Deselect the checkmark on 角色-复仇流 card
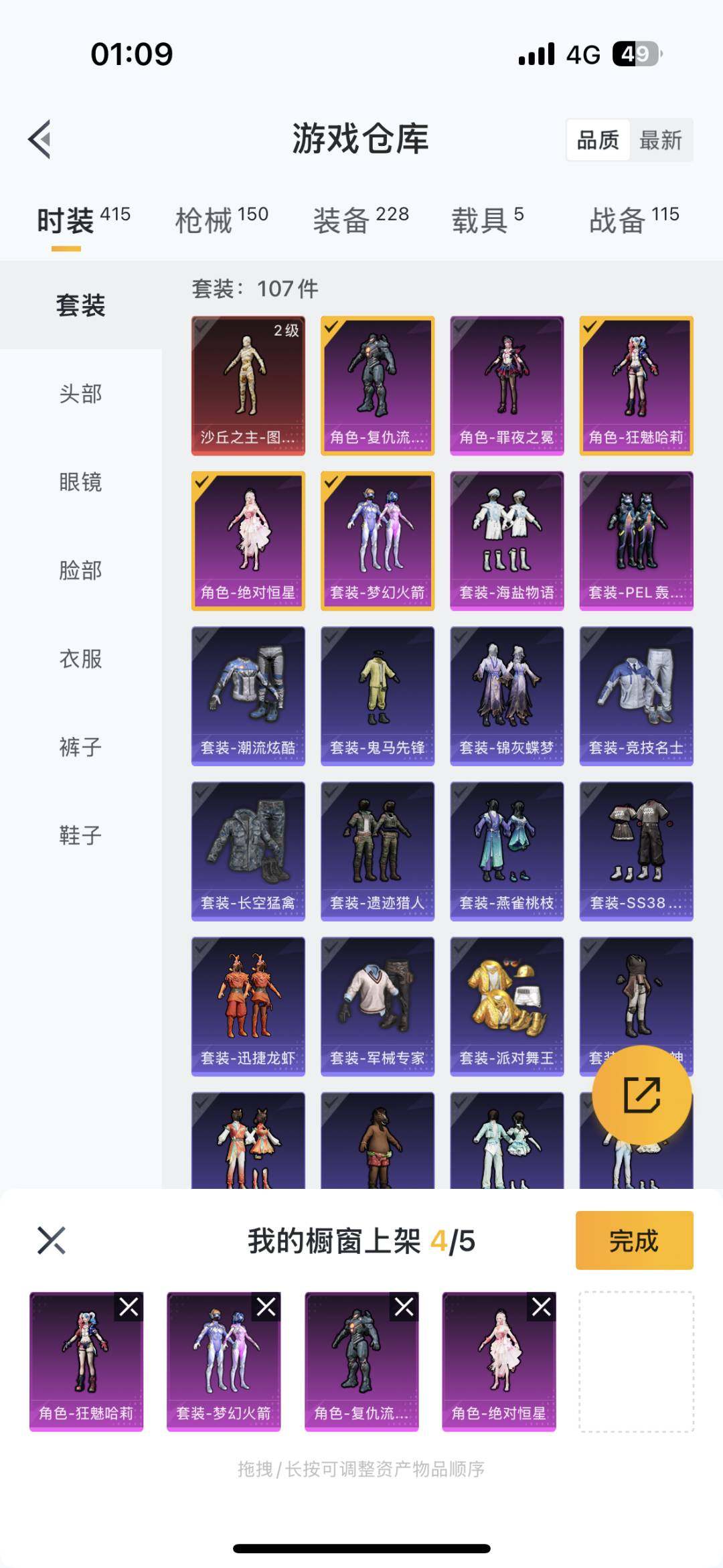 pyautogui.click(x=333, y=328)
